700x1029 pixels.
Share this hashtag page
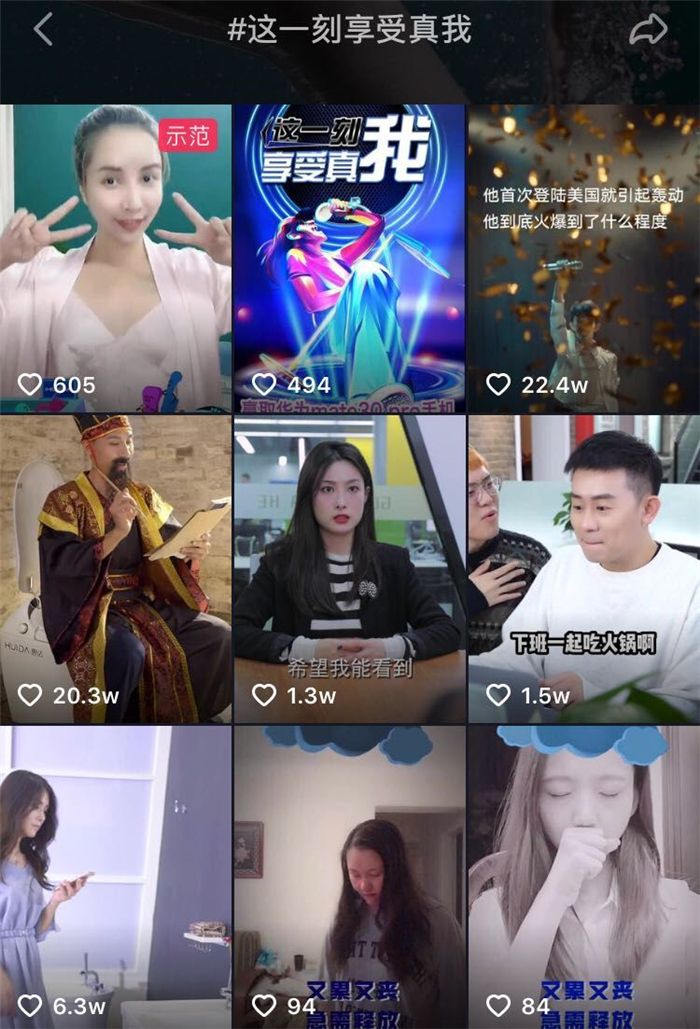click(648, 30)
